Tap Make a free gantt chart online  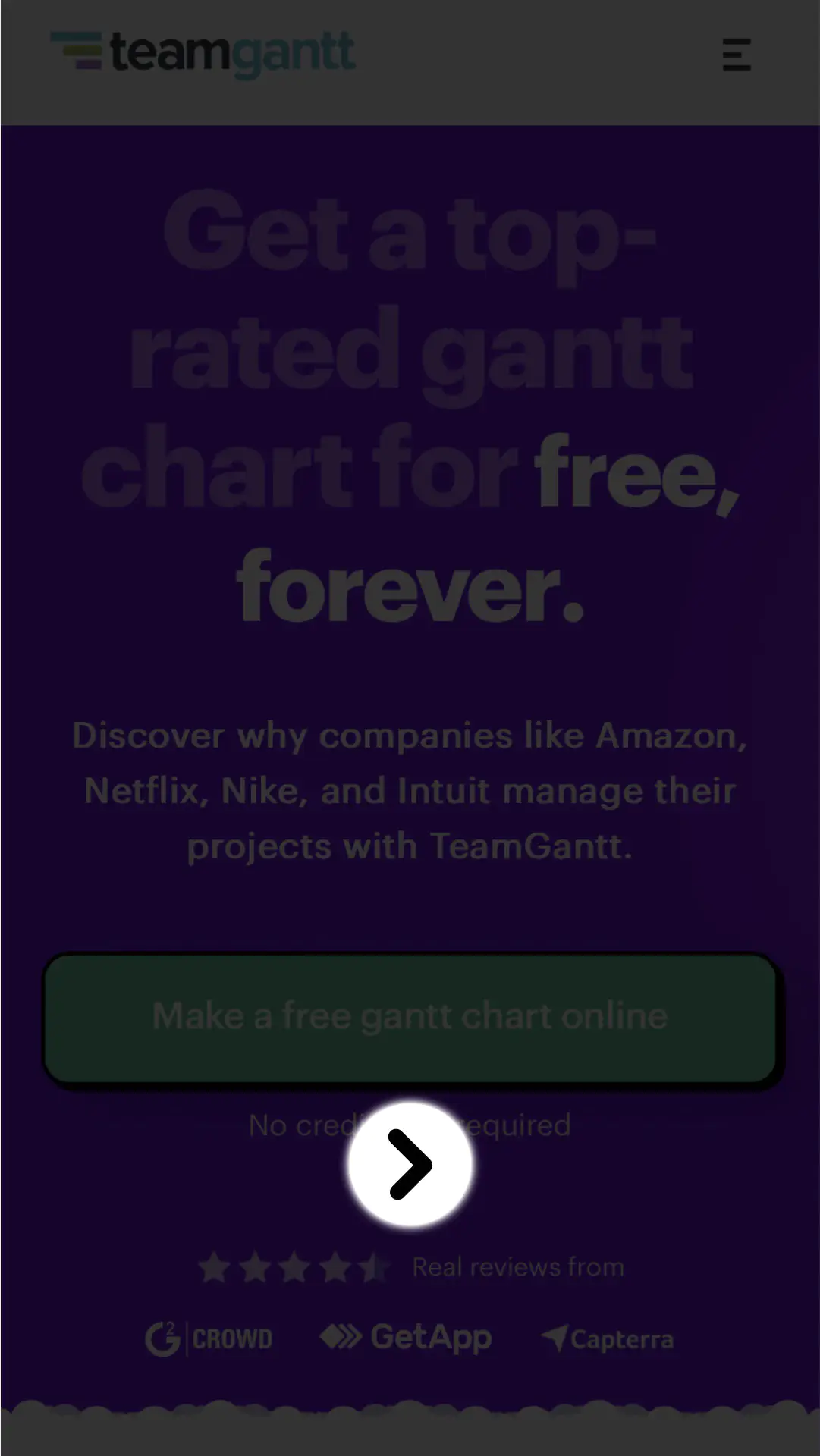click(x=410, y=1018)
